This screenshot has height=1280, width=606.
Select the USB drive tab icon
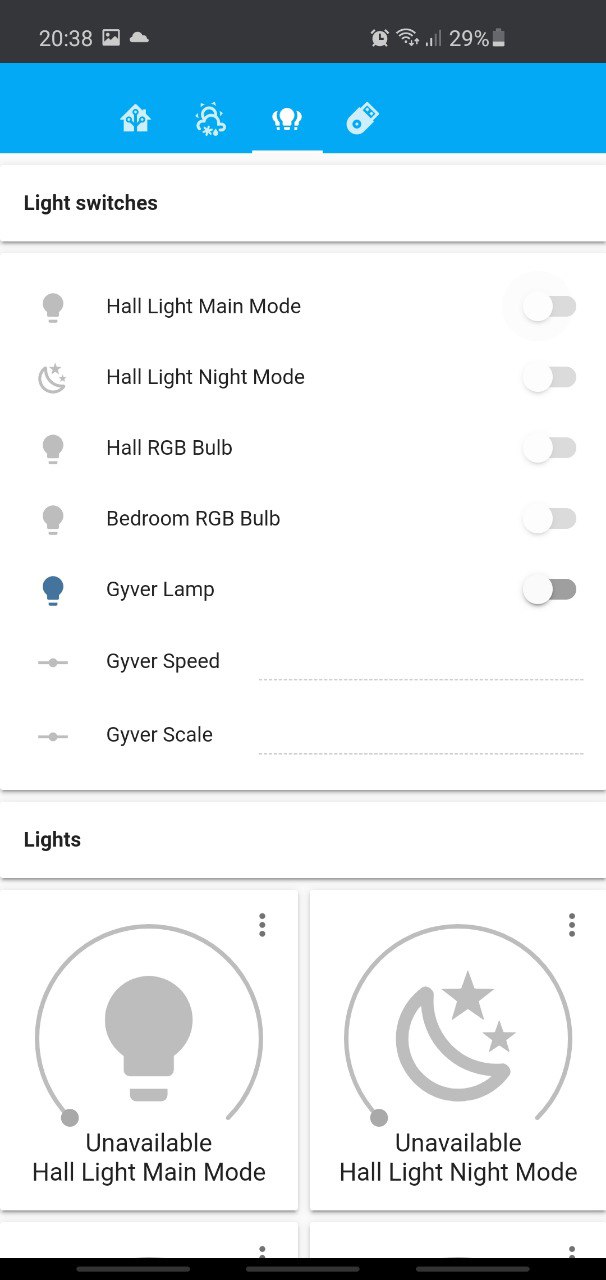[x=362, y=120]
